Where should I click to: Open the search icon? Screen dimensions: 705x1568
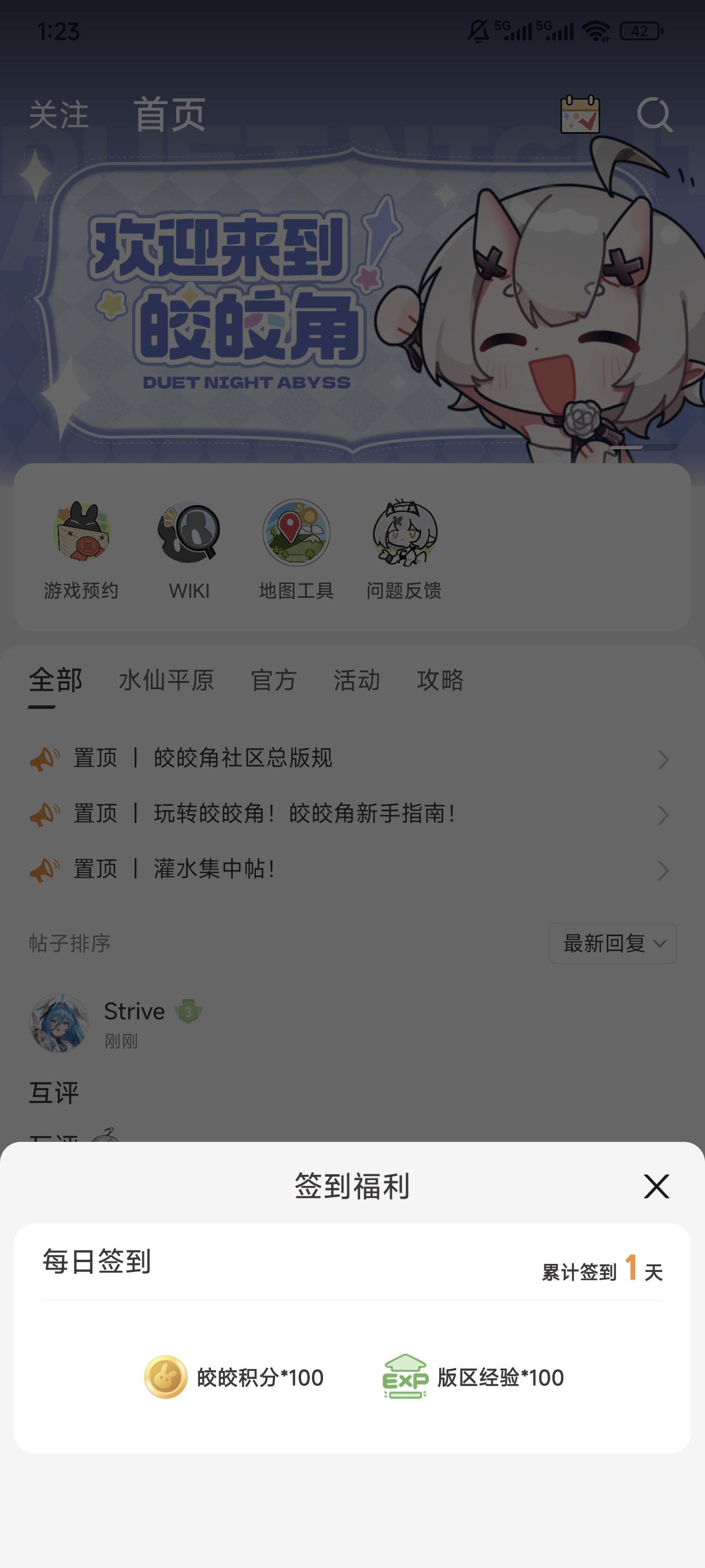click(654, 114)
